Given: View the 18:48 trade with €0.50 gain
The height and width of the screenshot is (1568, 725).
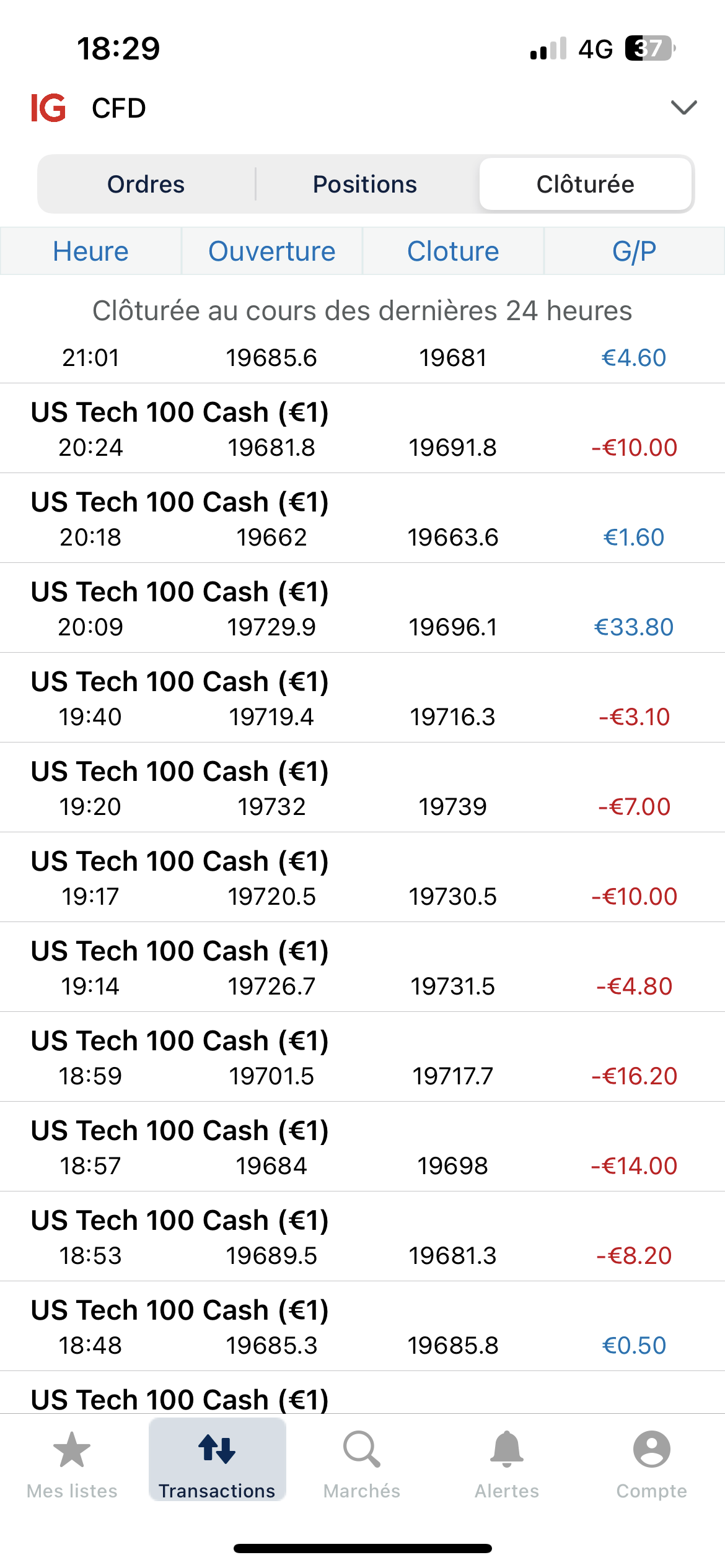Looking at the screenshot, I should pos(362,1328).
